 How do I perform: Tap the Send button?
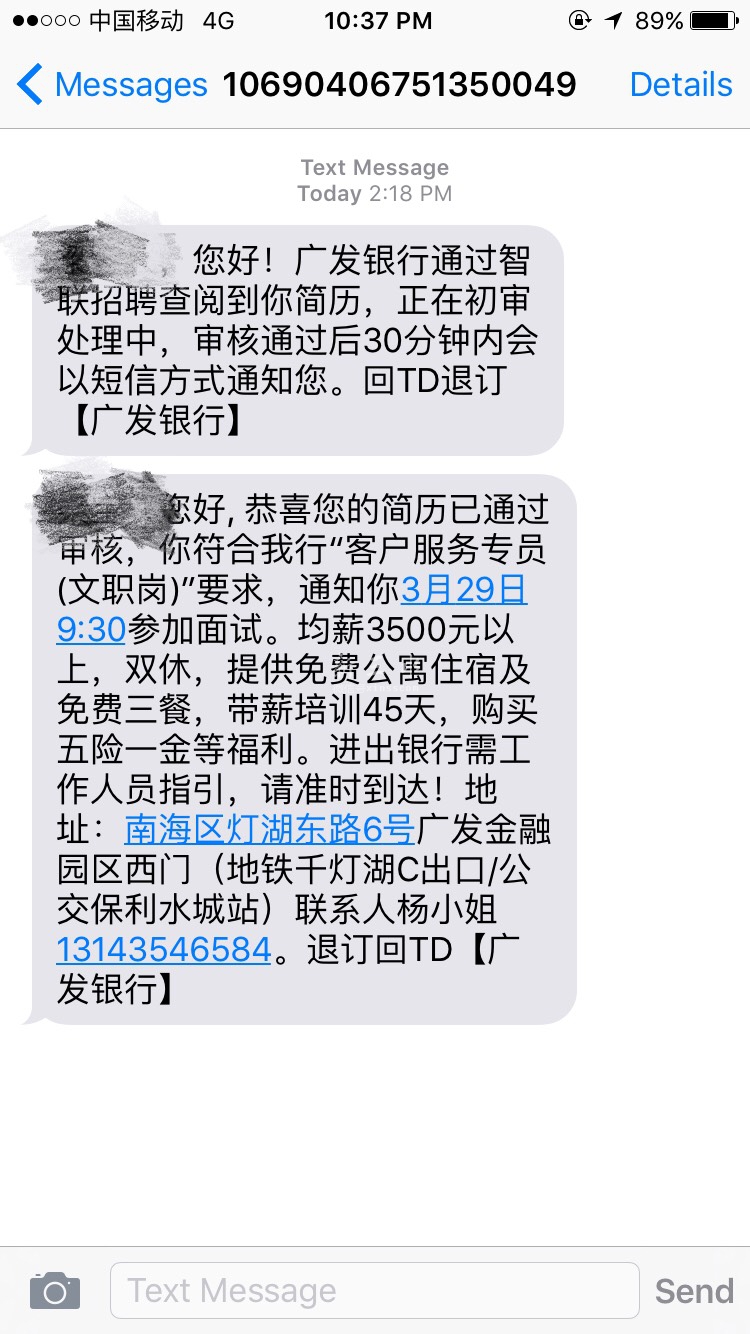(x=694, y=1291)
